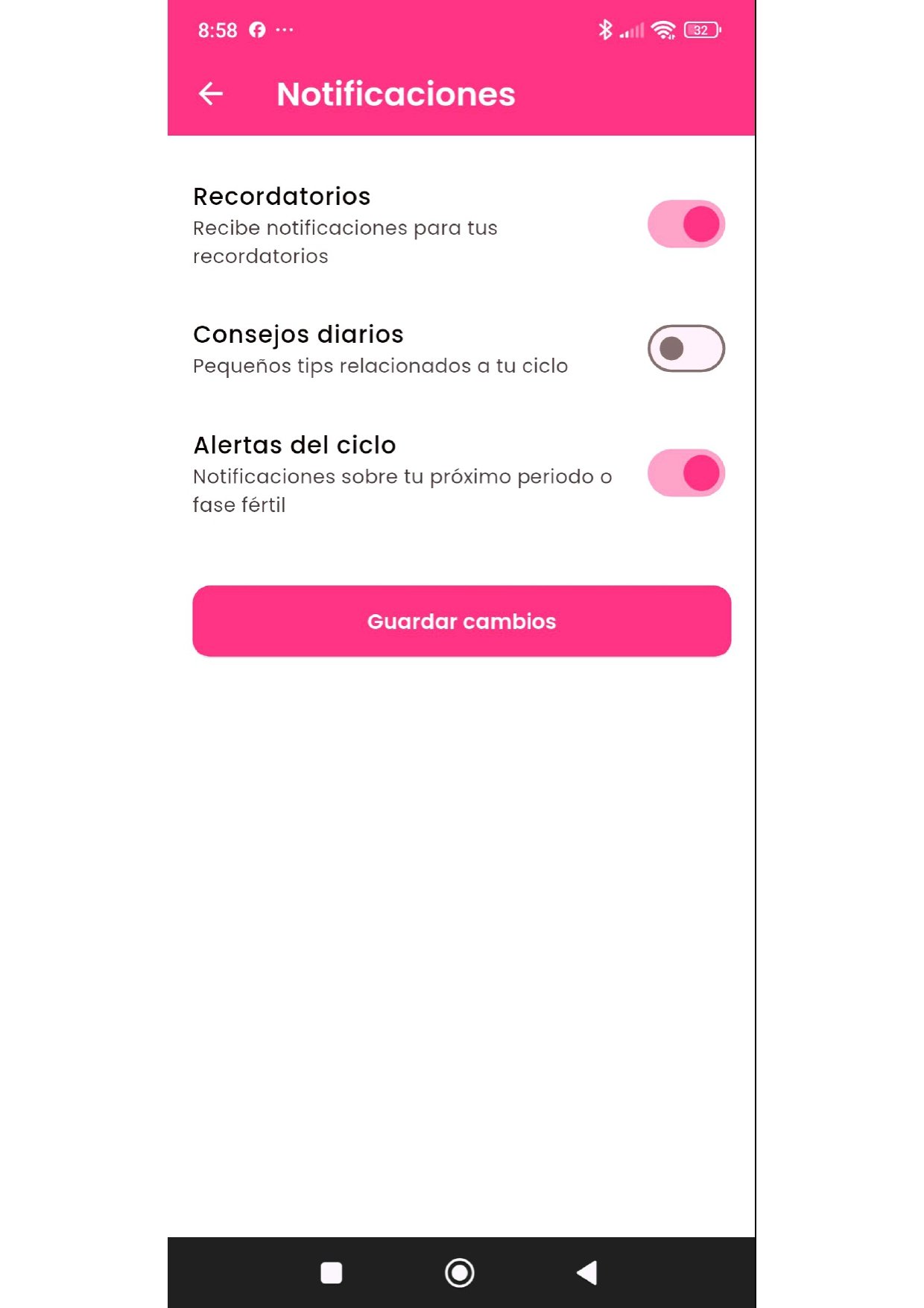Disable the Alertas del ciclo switch
Image resolution: width=924 pixels, height=1308 pixels.
686,473
